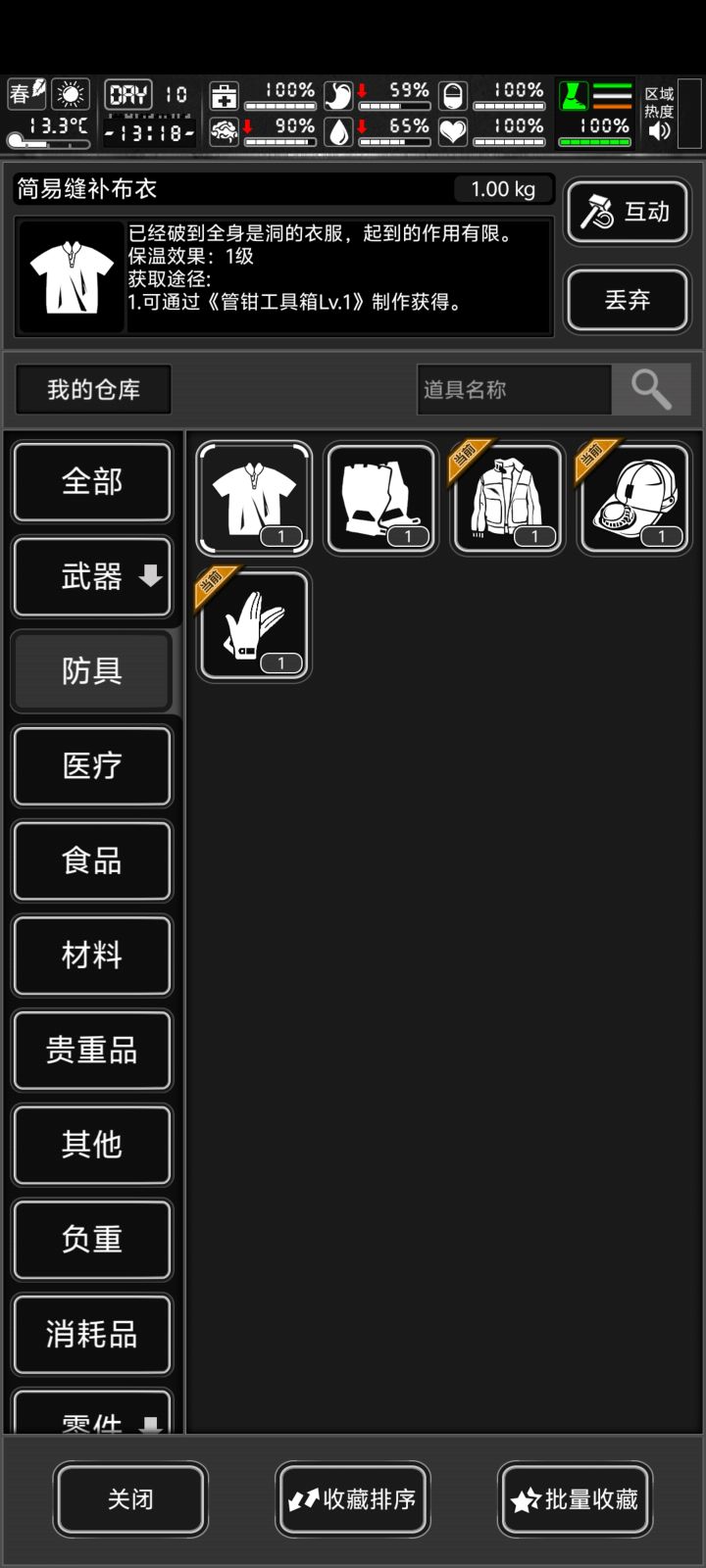The width and height of the screenshot is (706, 1568).
Task: Click the 道具名称 item search field
Action: pyautogui.click(x=515, y=389)
